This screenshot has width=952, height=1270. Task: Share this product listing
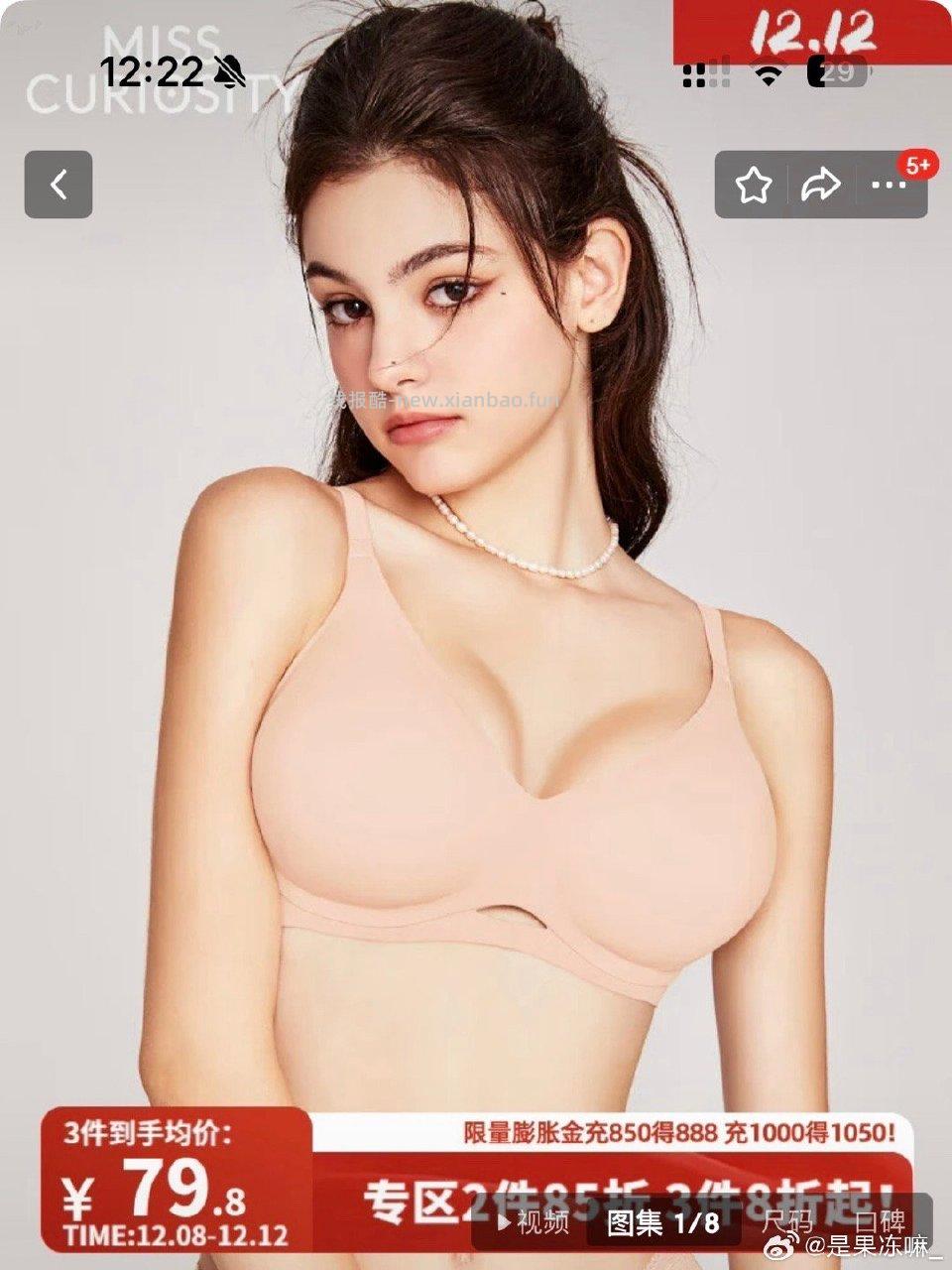pos(820,185)
